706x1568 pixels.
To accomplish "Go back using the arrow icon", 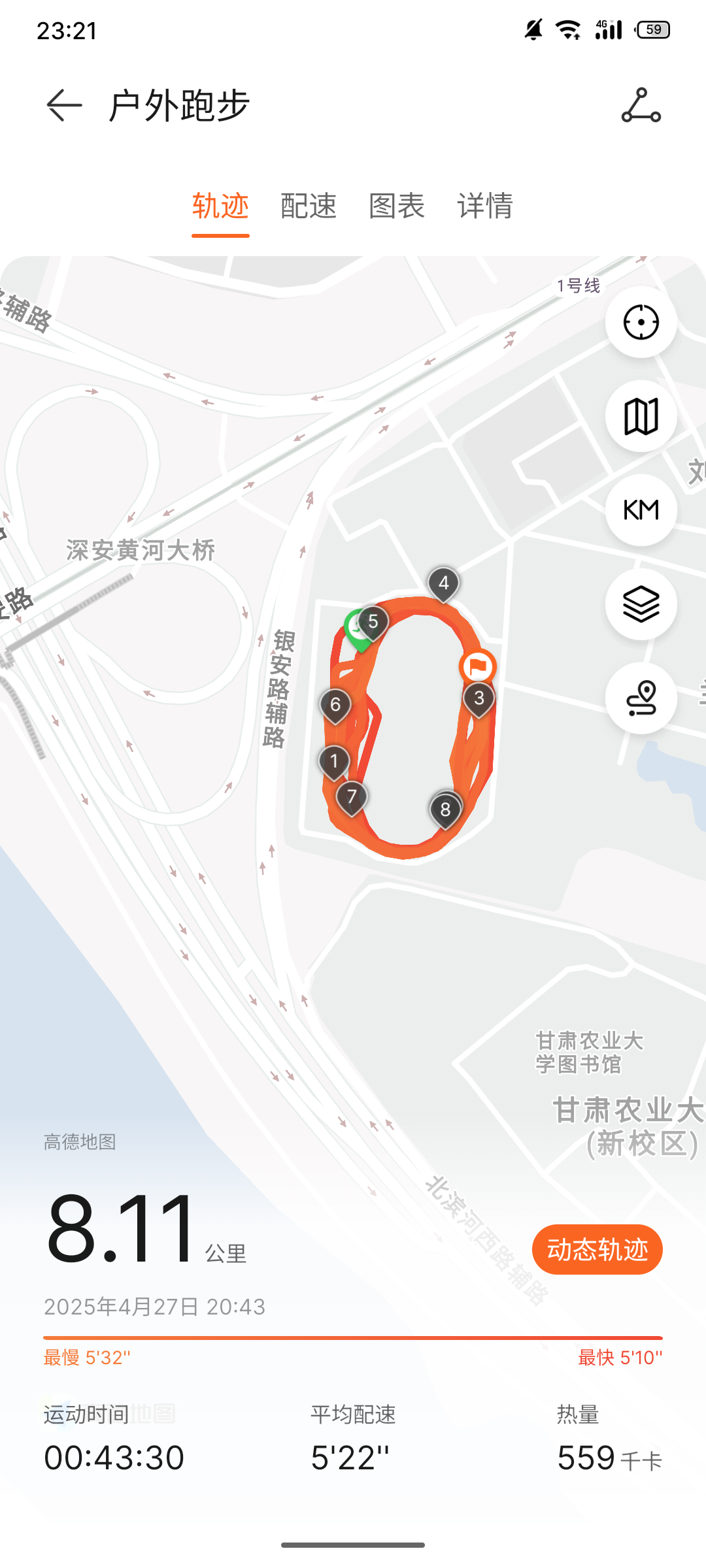I will pyautogui.click(x=64, y=105).
